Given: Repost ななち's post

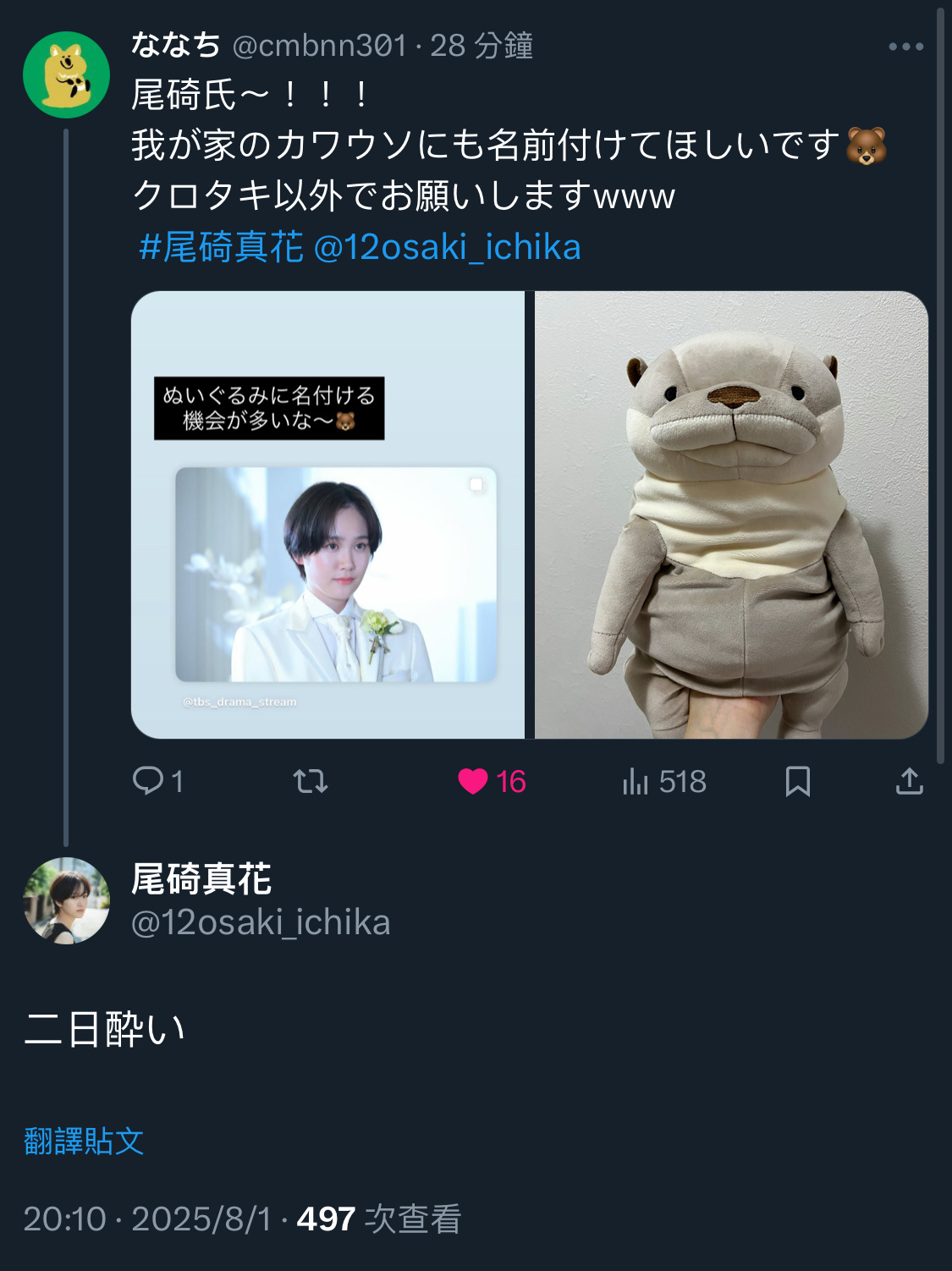Looking at the screenshot, I should [x=311, y=780].
